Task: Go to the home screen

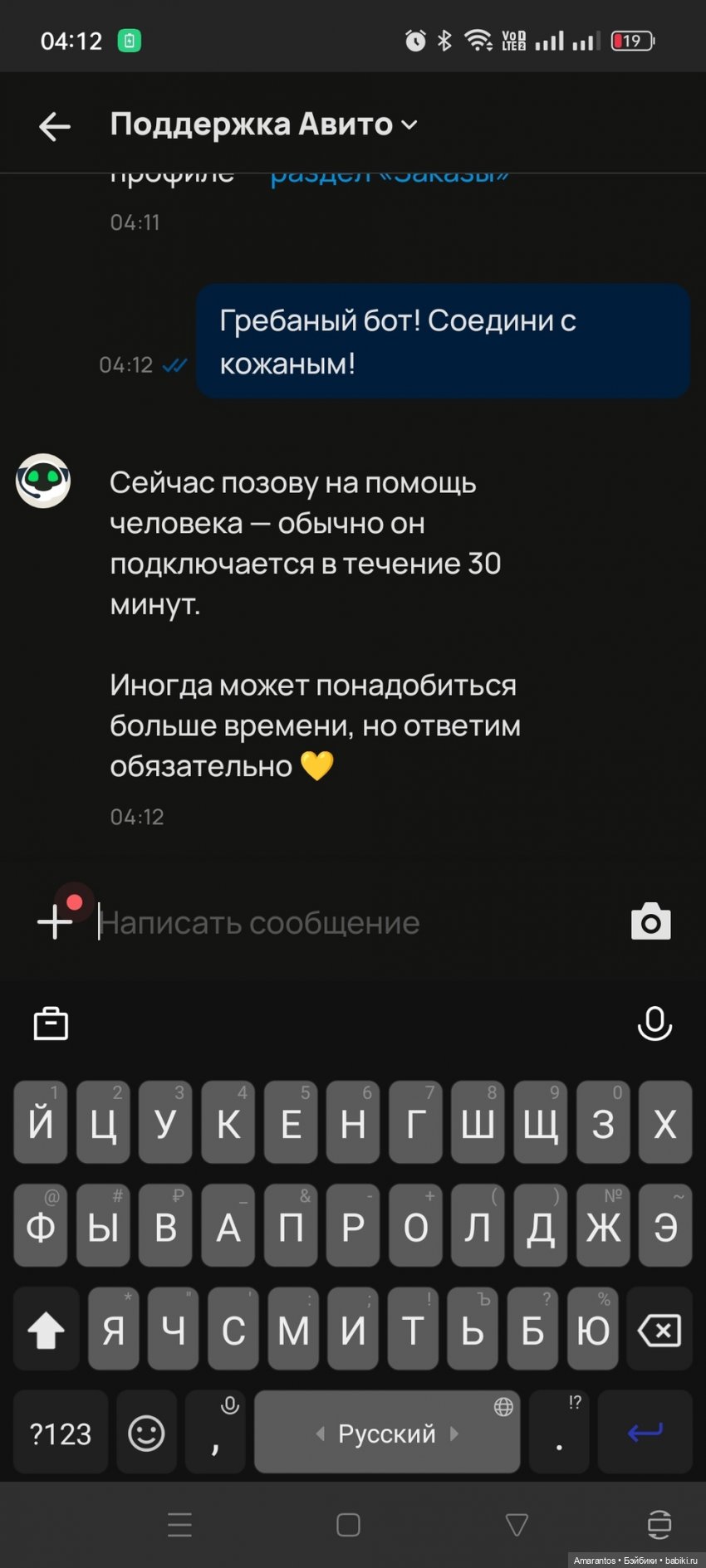Action: click(349, 1525)
